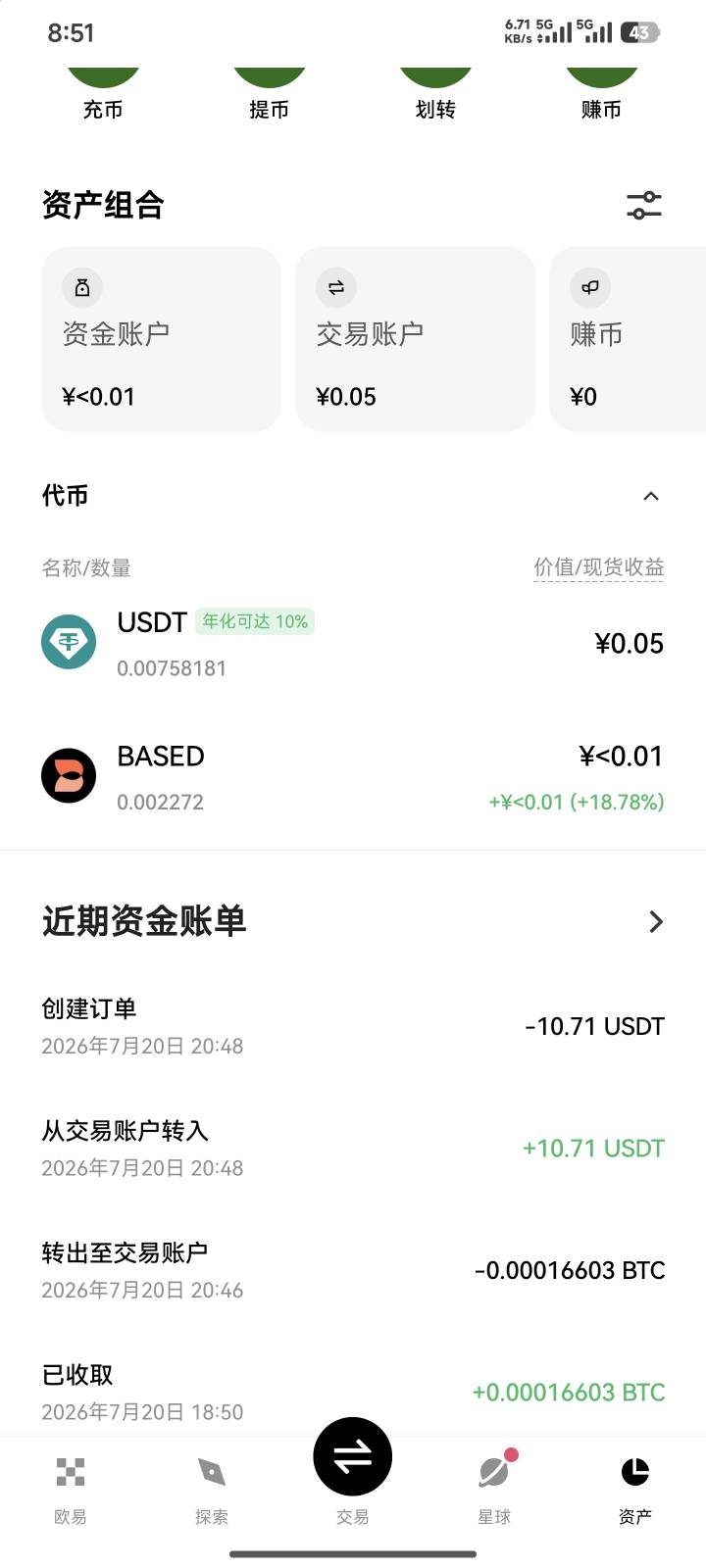Open the 交易账户 card
Image resolution: width=706 pixels, height=1568 pixels.
click(415, 339)
